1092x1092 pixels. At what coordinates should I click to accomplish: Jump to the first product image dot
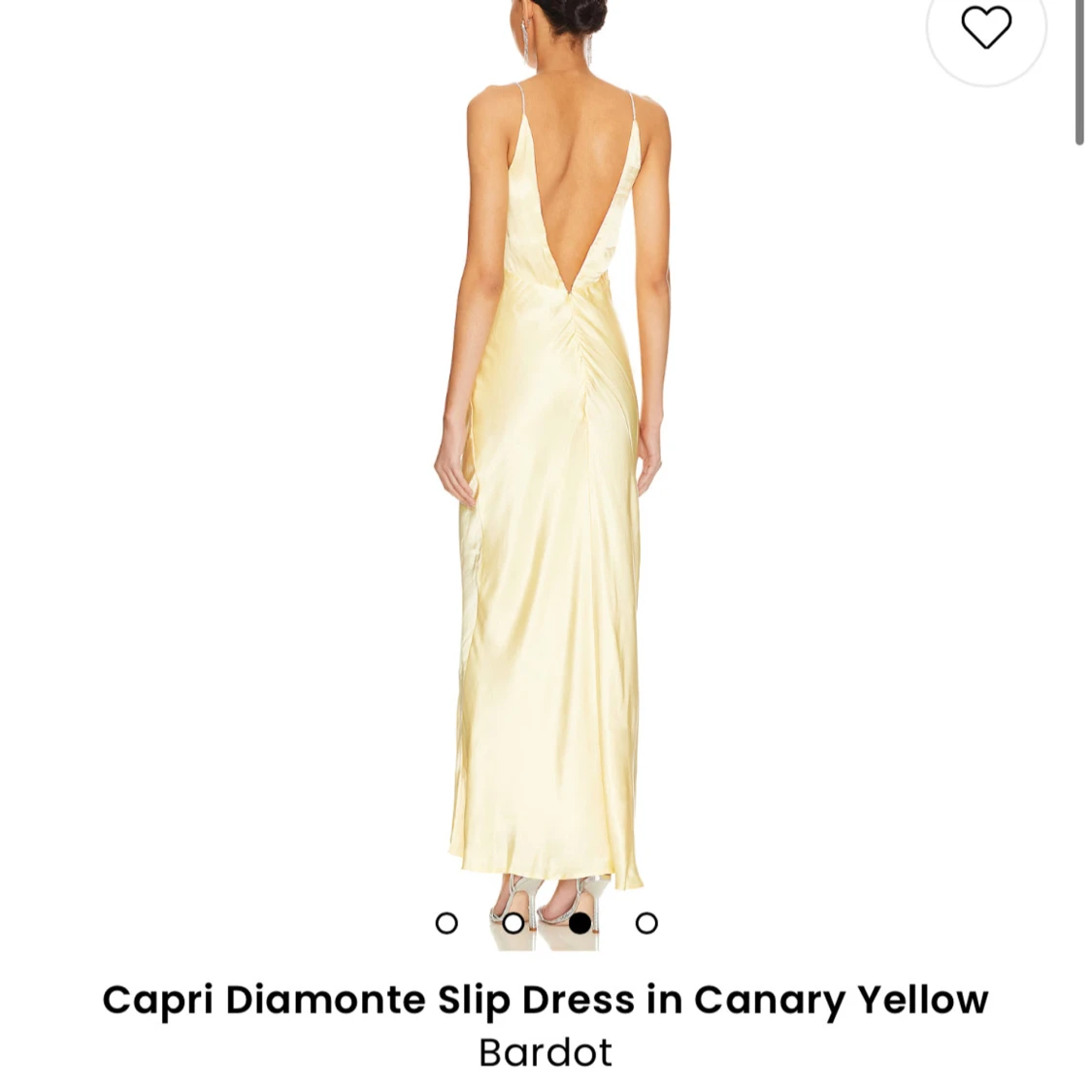tap(447, 923)
